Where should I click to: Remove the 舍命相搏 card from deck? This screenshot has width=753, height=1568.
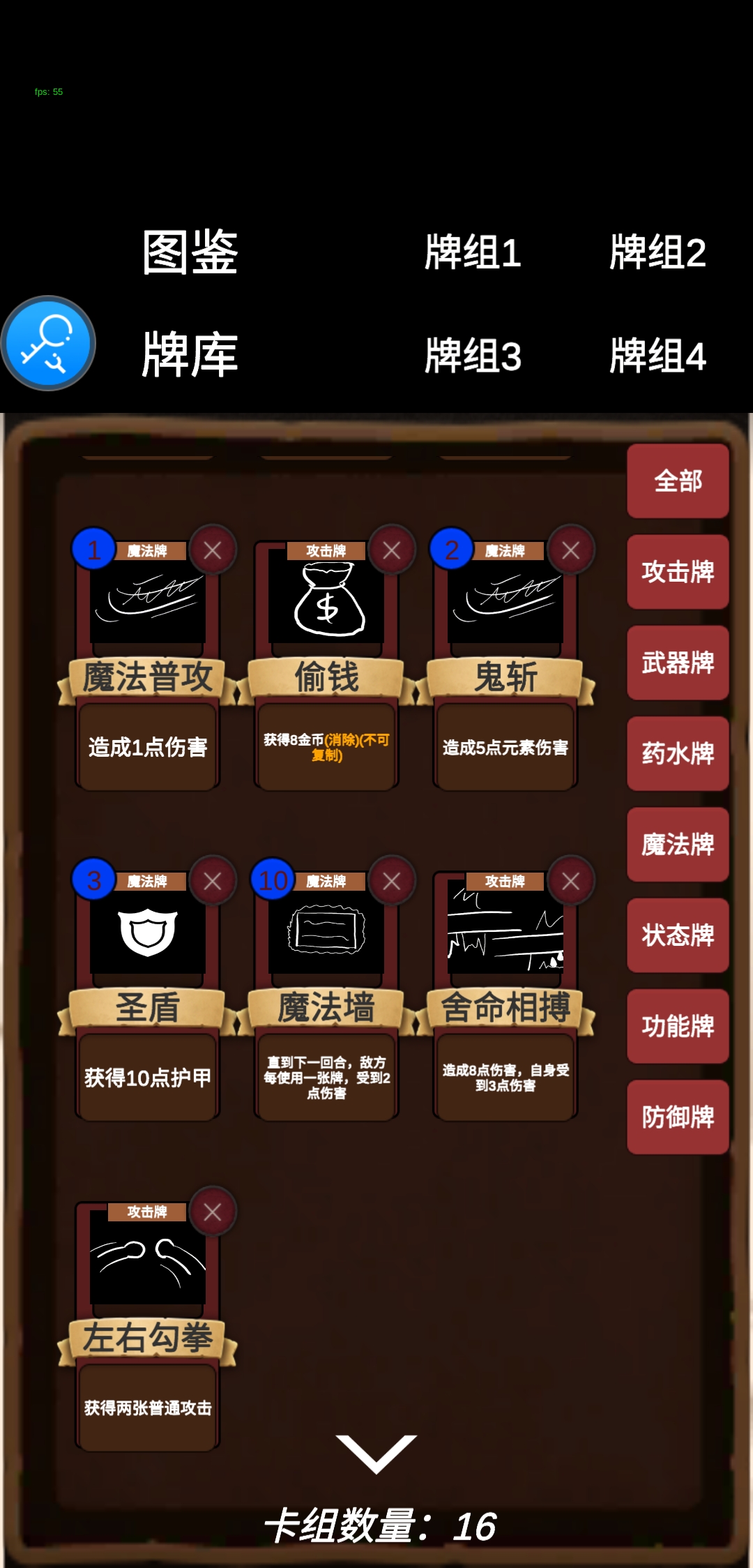point(571,881)
